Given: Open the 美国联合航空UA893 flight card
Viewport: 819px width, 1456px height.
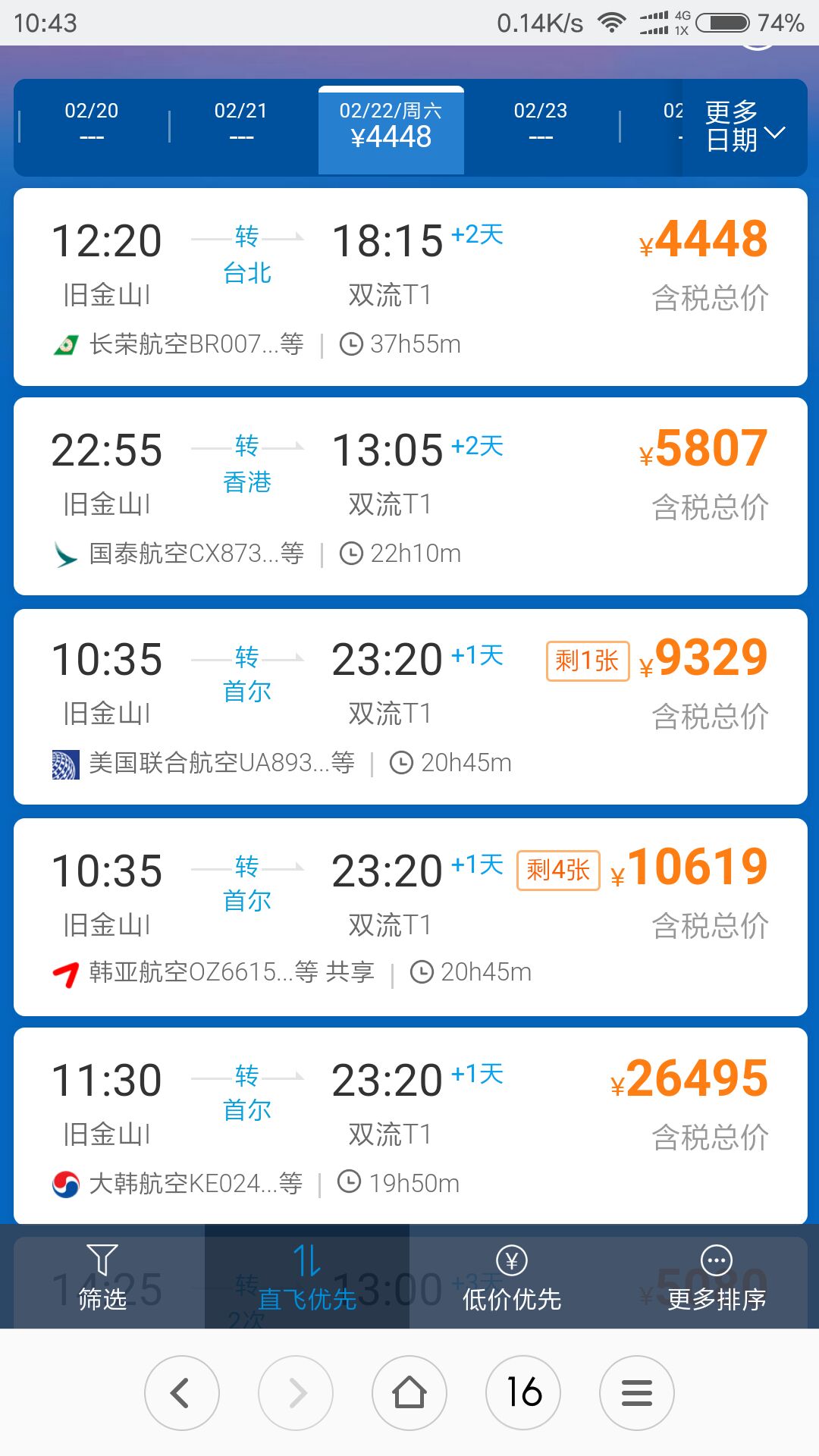Looking at the screenshot, I should [410, 706].
